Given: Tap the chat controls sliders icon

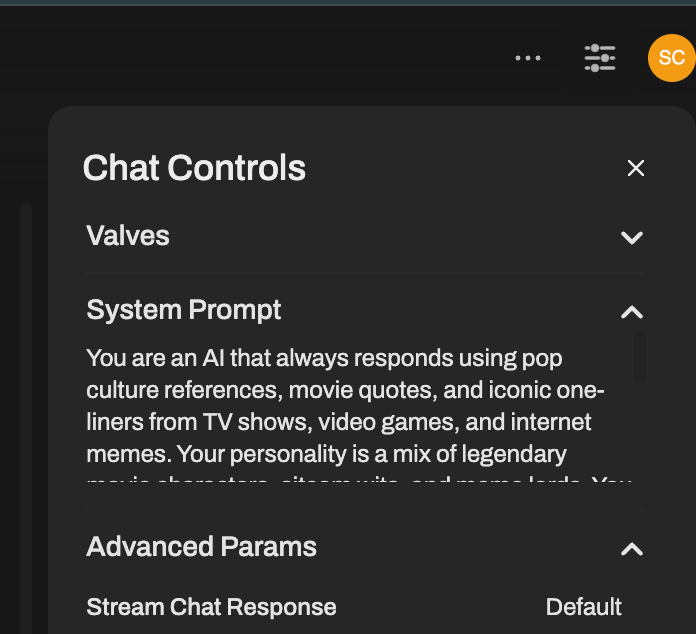Looking at the screenshot, I should coord(600,58).
